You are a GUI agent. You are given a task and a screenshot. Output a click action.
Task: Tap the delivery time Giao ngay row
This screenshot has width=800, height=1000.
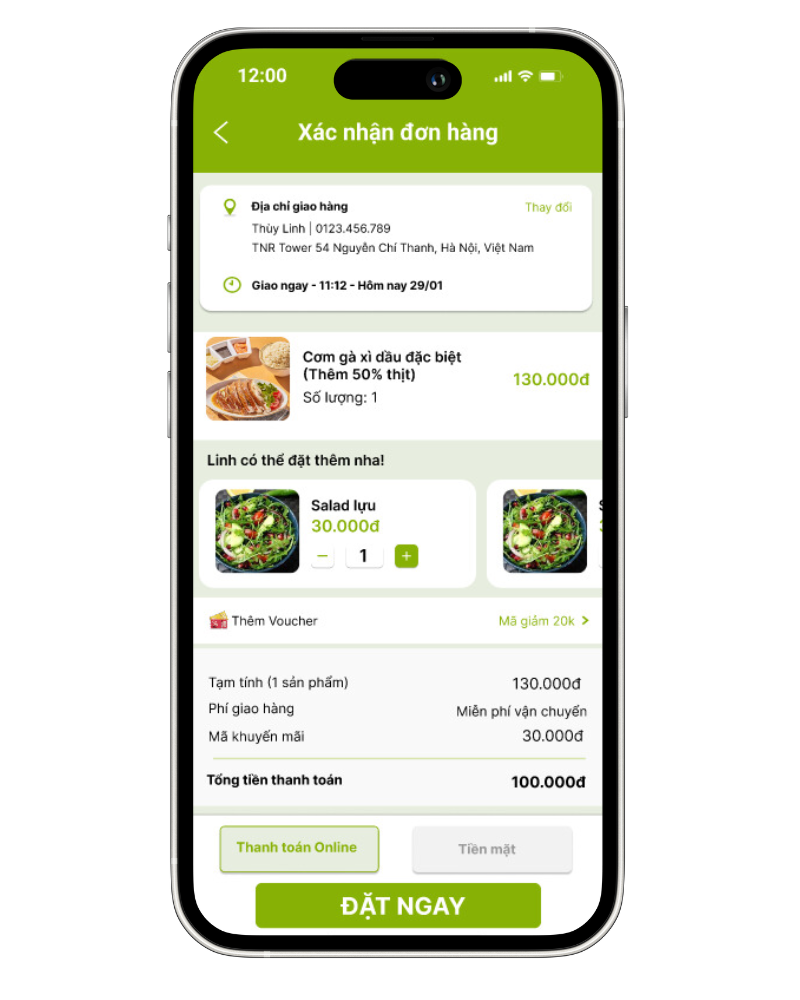346,285
